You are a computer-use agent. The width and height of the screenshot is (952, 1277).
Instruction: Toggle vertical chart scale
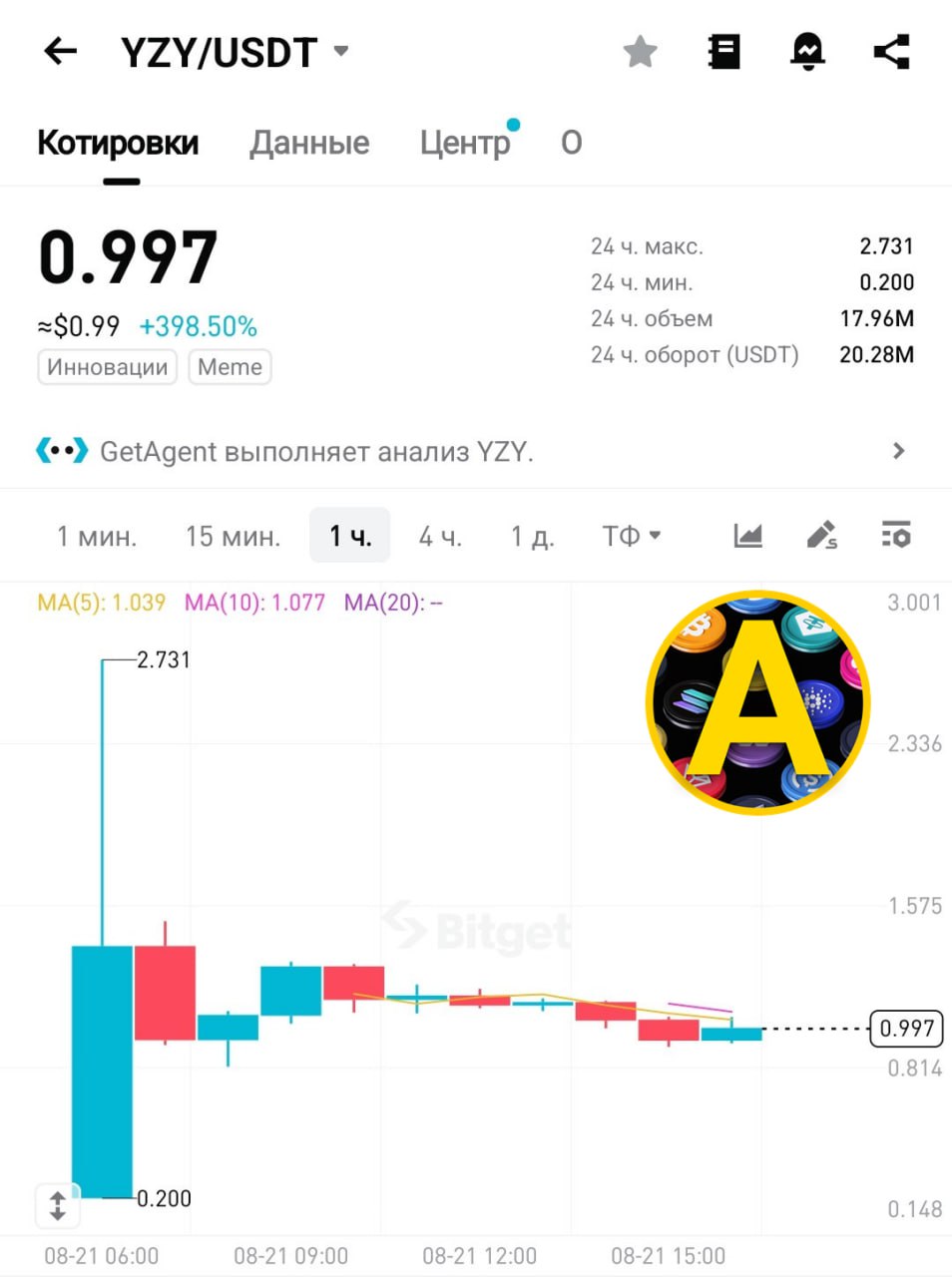(x=57, y=1205)
